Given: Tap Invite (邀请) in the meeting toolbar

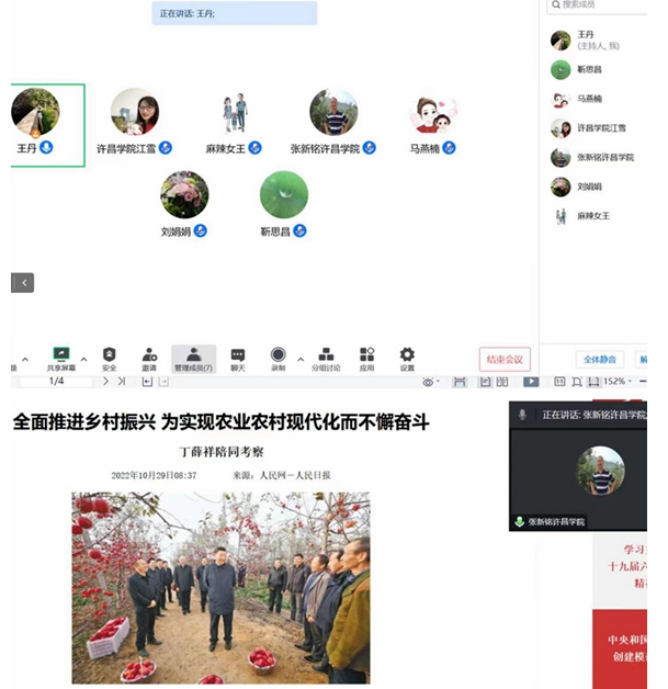Looking at the screenshot, I should 149,358.
